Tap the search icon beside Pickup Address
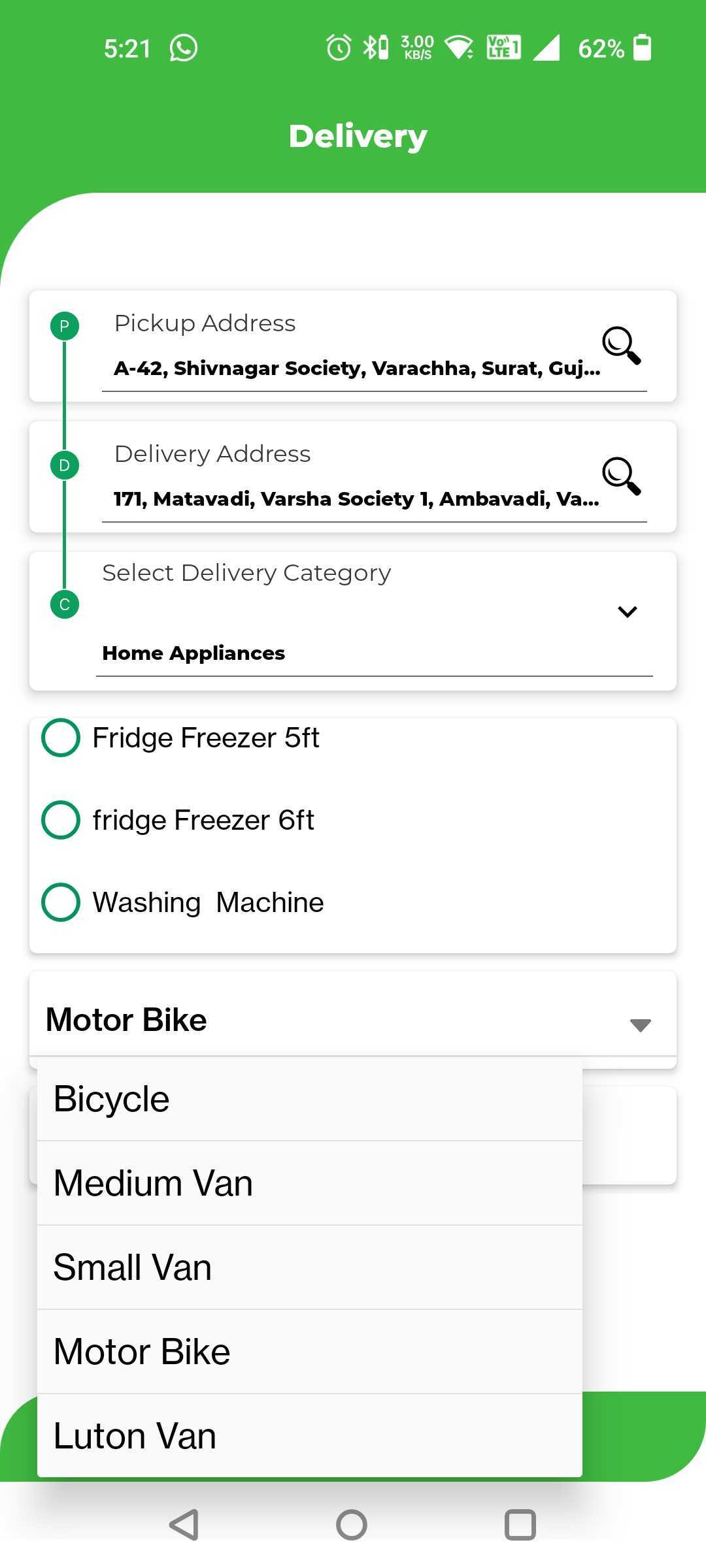Image resolution: width=706 pixels, height=1568 pixels. pos(621,345)
